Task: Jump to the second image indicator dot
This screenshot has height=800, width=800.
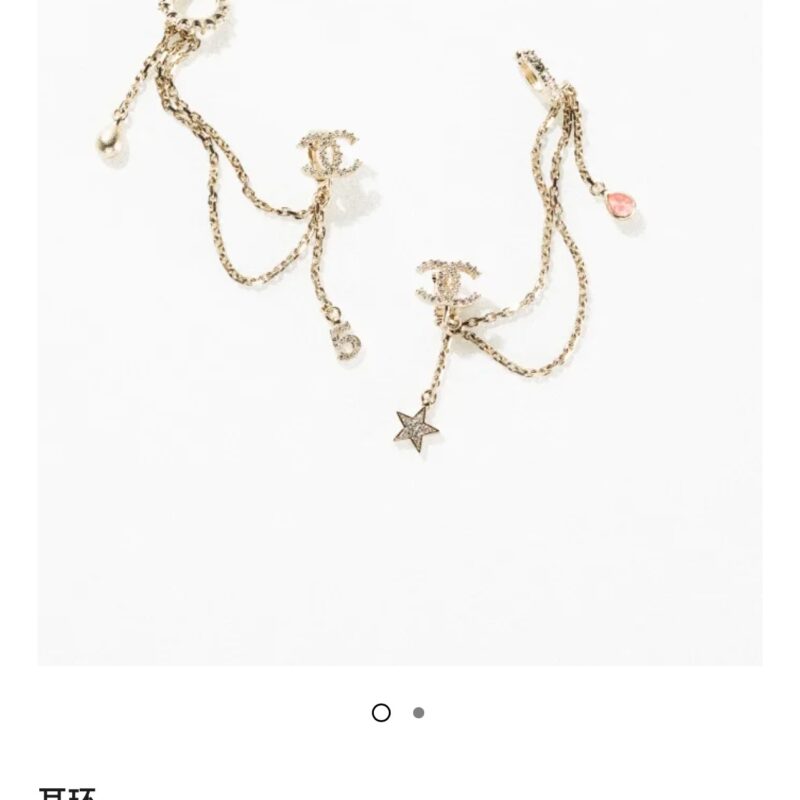Action: coord(418,713)
